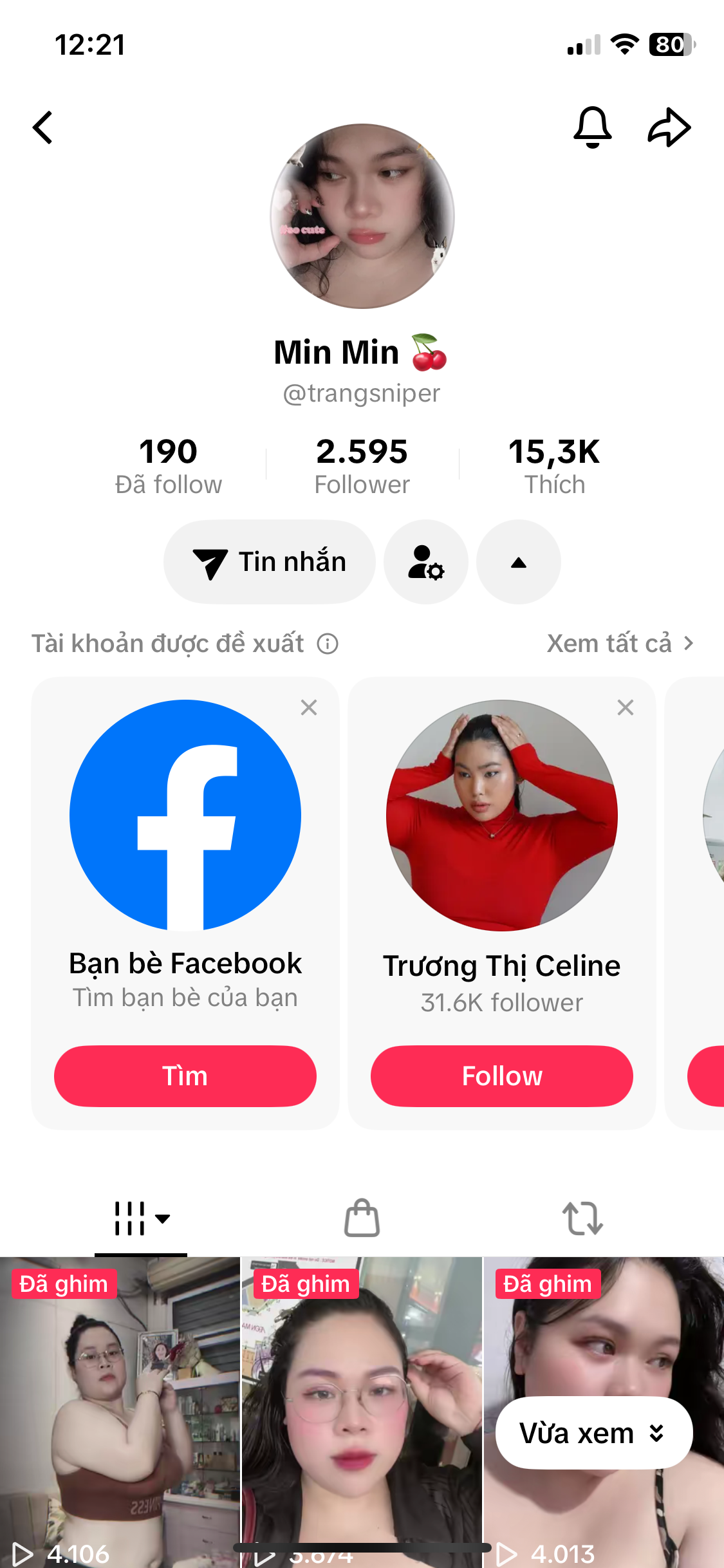Send a message via Tin nhắn

270,562
